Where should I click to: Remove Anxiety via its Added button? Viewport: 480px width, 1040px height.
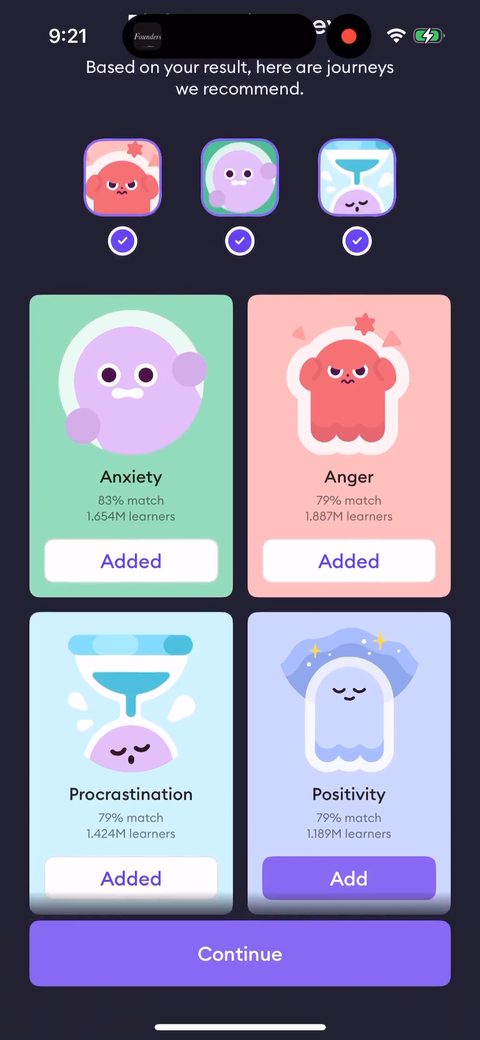point(131,560)
